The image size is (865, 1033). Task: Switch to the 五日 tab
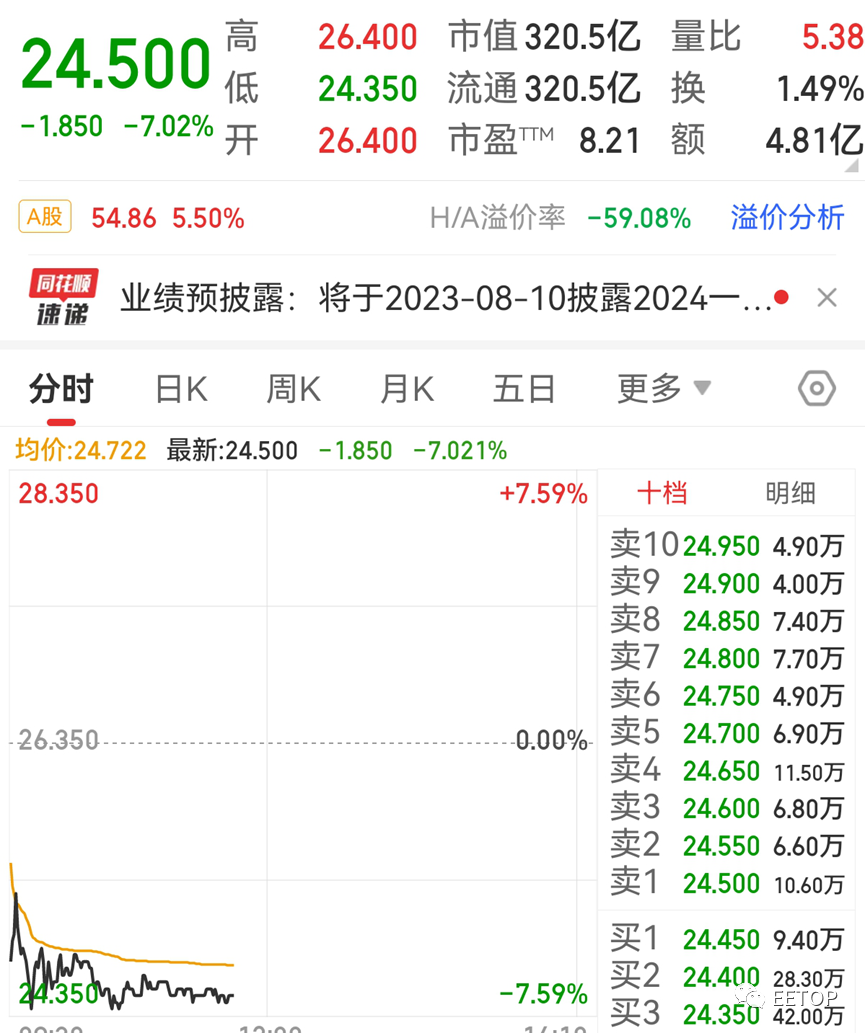pos(523,388)
